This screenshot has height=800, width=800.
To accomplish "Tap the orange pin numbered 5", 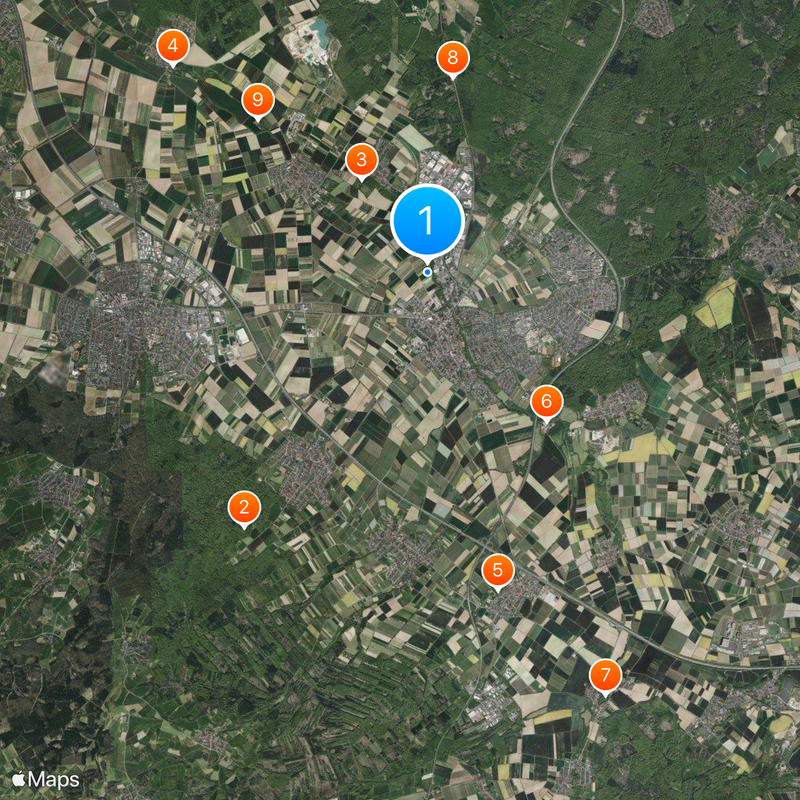I will click(497, 571).
